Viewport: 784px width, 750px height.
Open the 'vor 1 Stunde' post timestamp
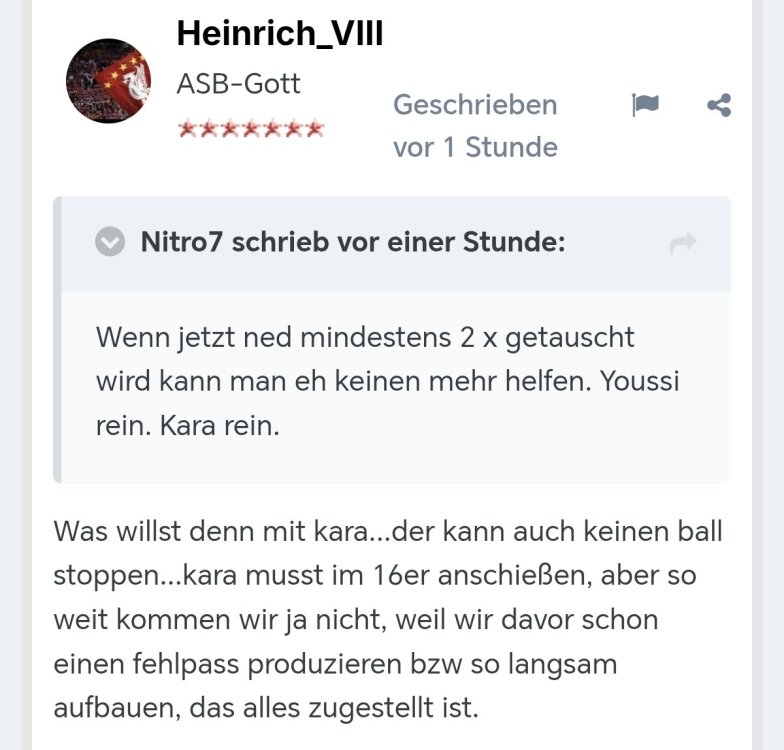coord(475,147)
